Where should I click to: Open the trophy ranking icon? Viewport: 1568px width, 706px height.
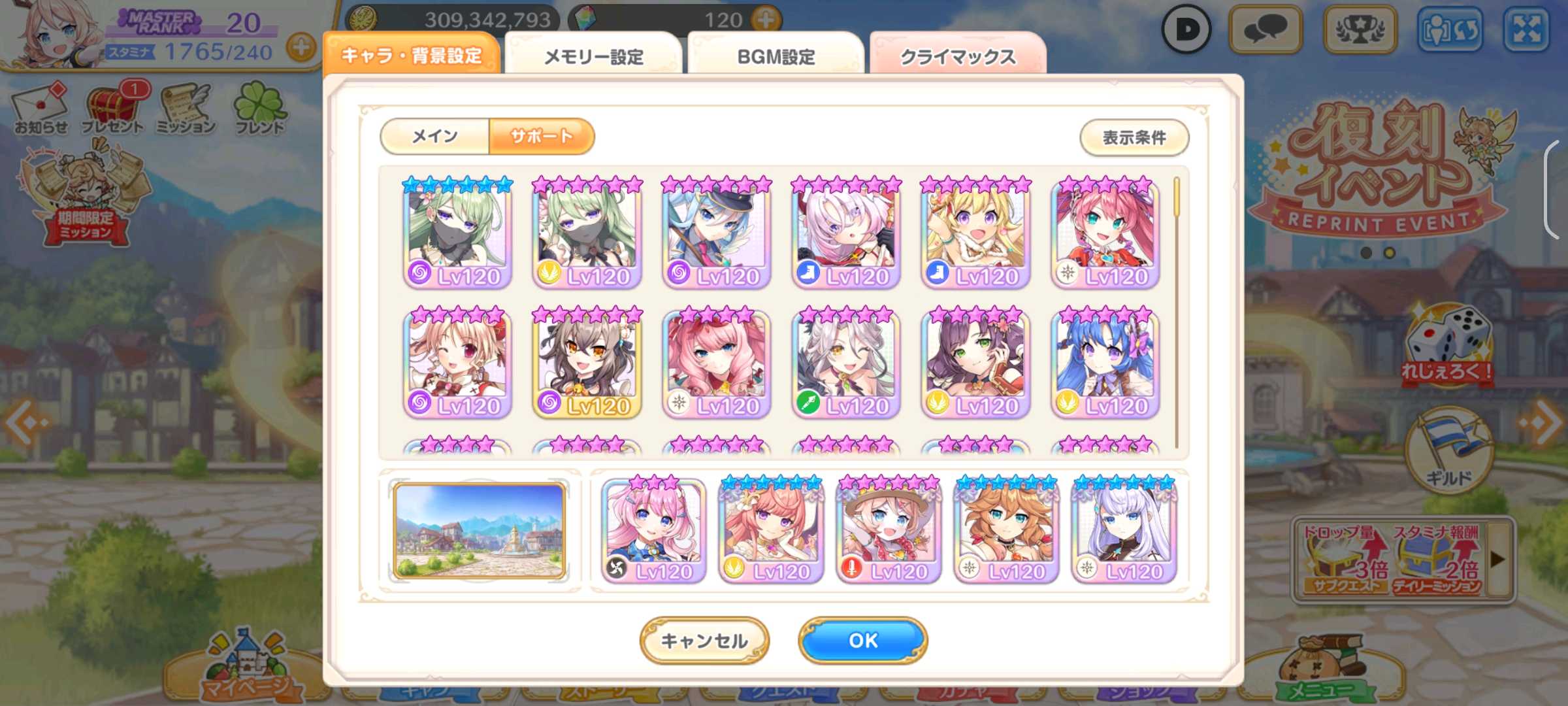point(1359,29)
